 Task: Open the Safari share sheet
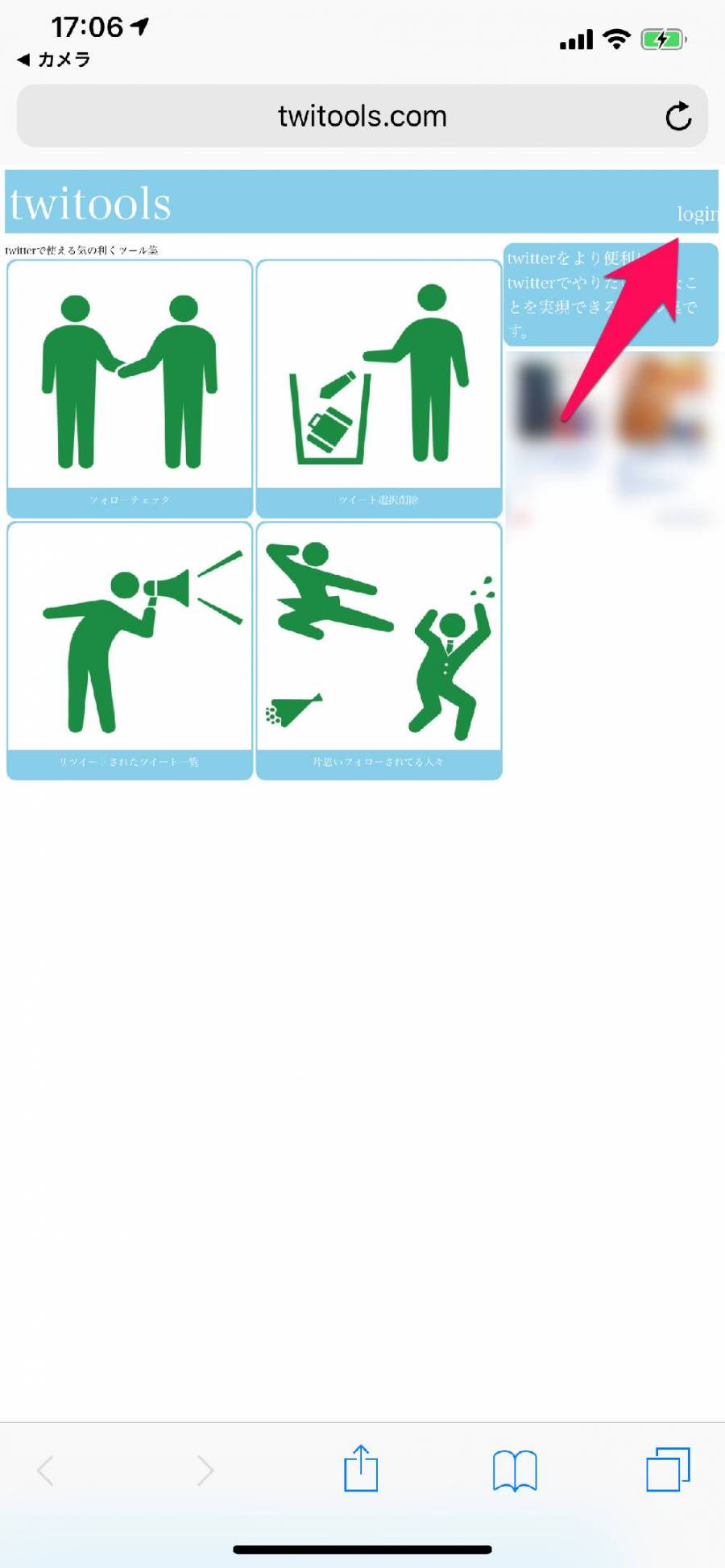[x=361, y=1469]
